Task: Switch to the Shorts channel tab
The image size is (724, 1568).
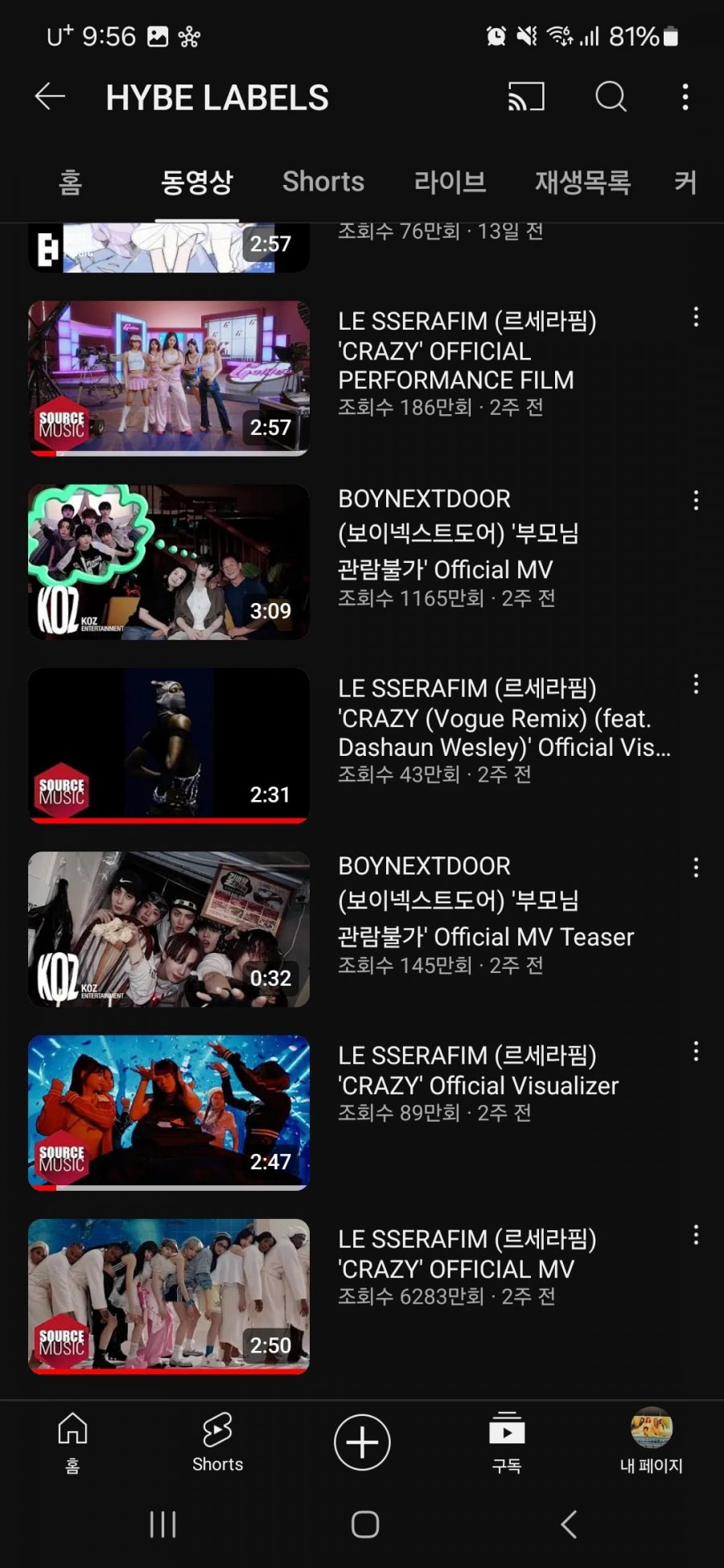Action: [323, 183]
